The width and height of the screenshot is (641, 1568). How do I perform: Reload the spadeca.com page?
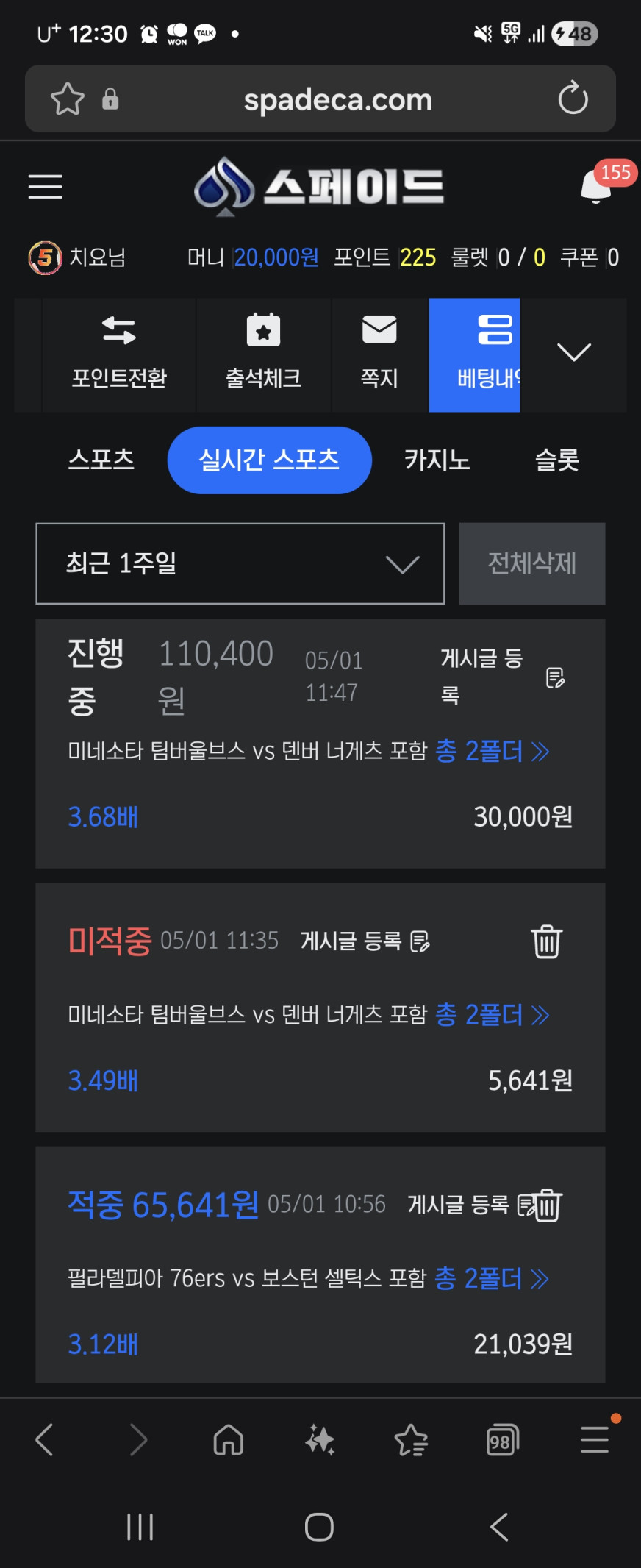click(x=573, y=99)
